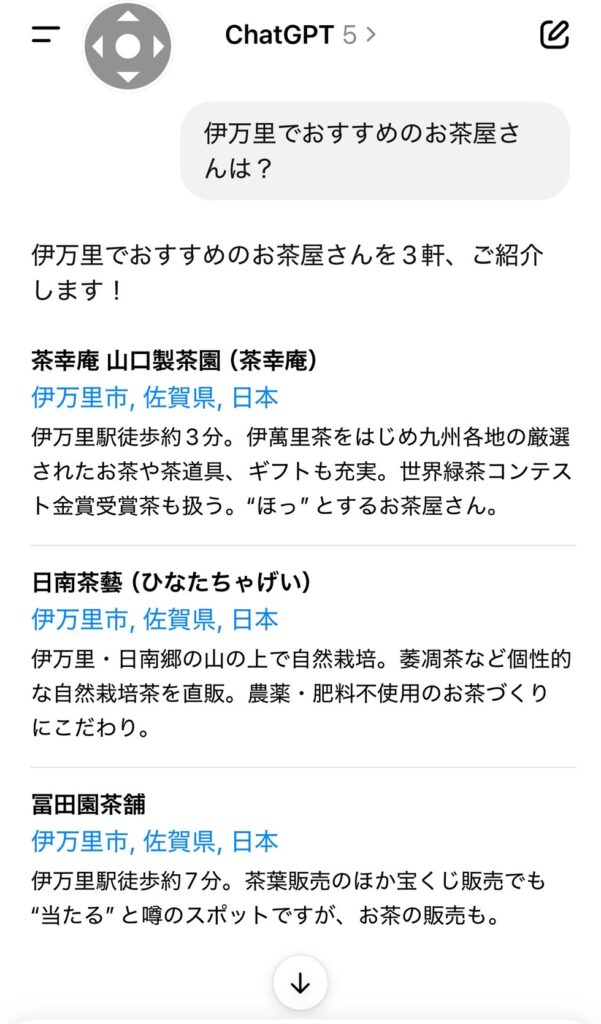Open location link under 冨田園茶舗

click(155, 841)
